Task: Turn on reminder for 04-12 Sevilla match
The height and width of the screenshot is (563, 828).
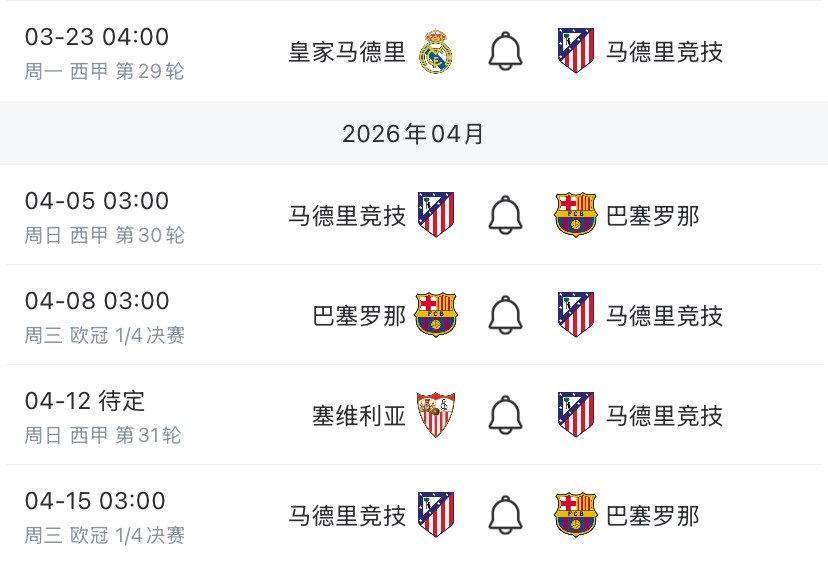Action: (506, 415)
